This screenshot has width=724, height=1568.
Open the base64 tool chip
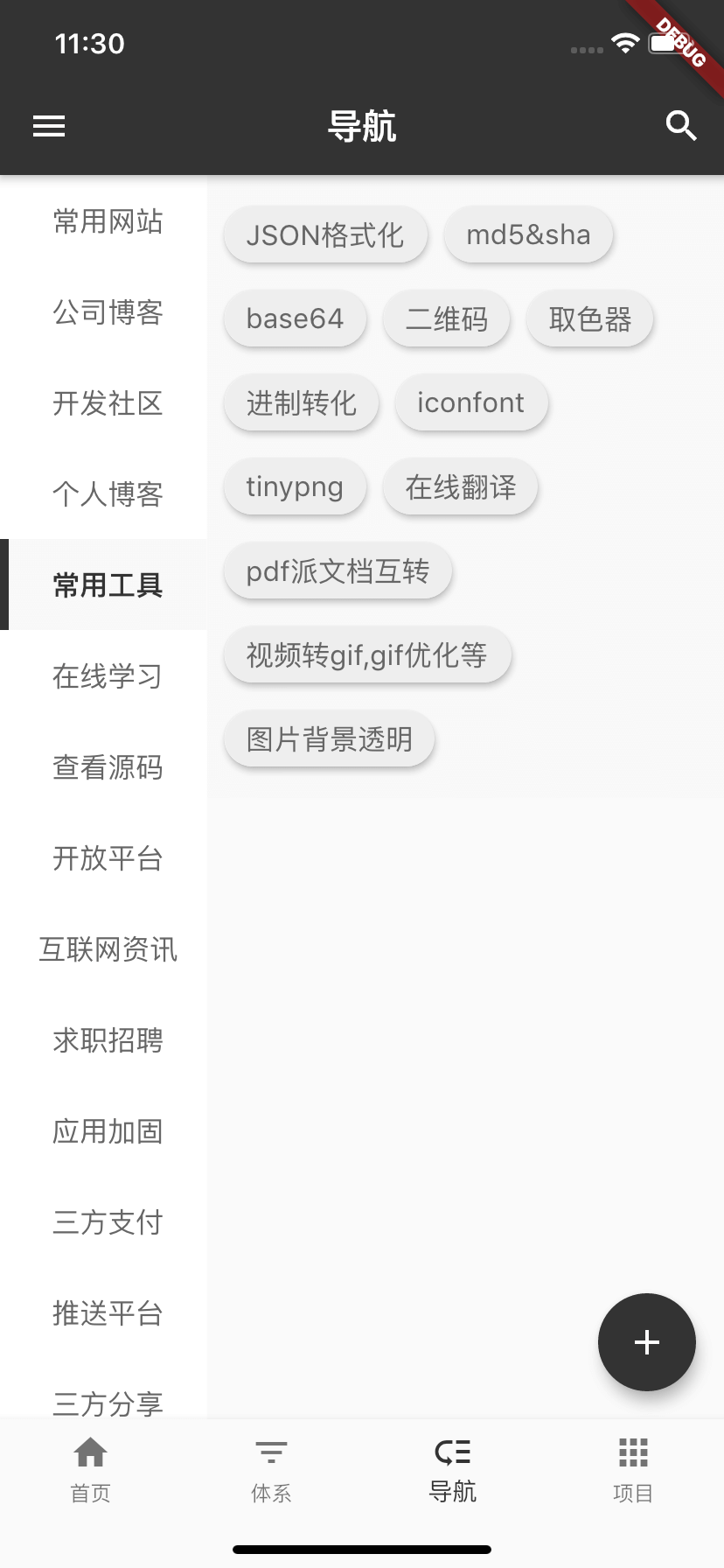295,318
